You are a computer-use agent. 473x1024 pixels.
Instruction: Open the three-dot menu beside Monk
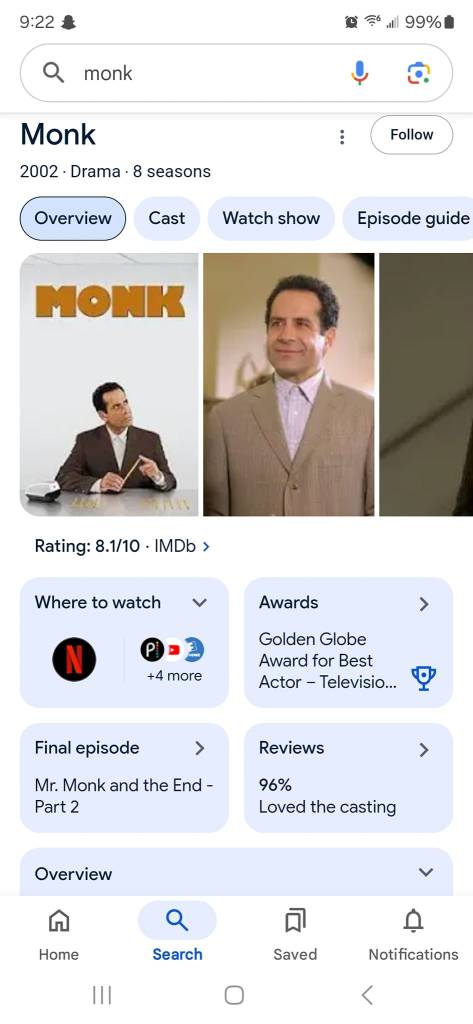click(x=341, y=136)
